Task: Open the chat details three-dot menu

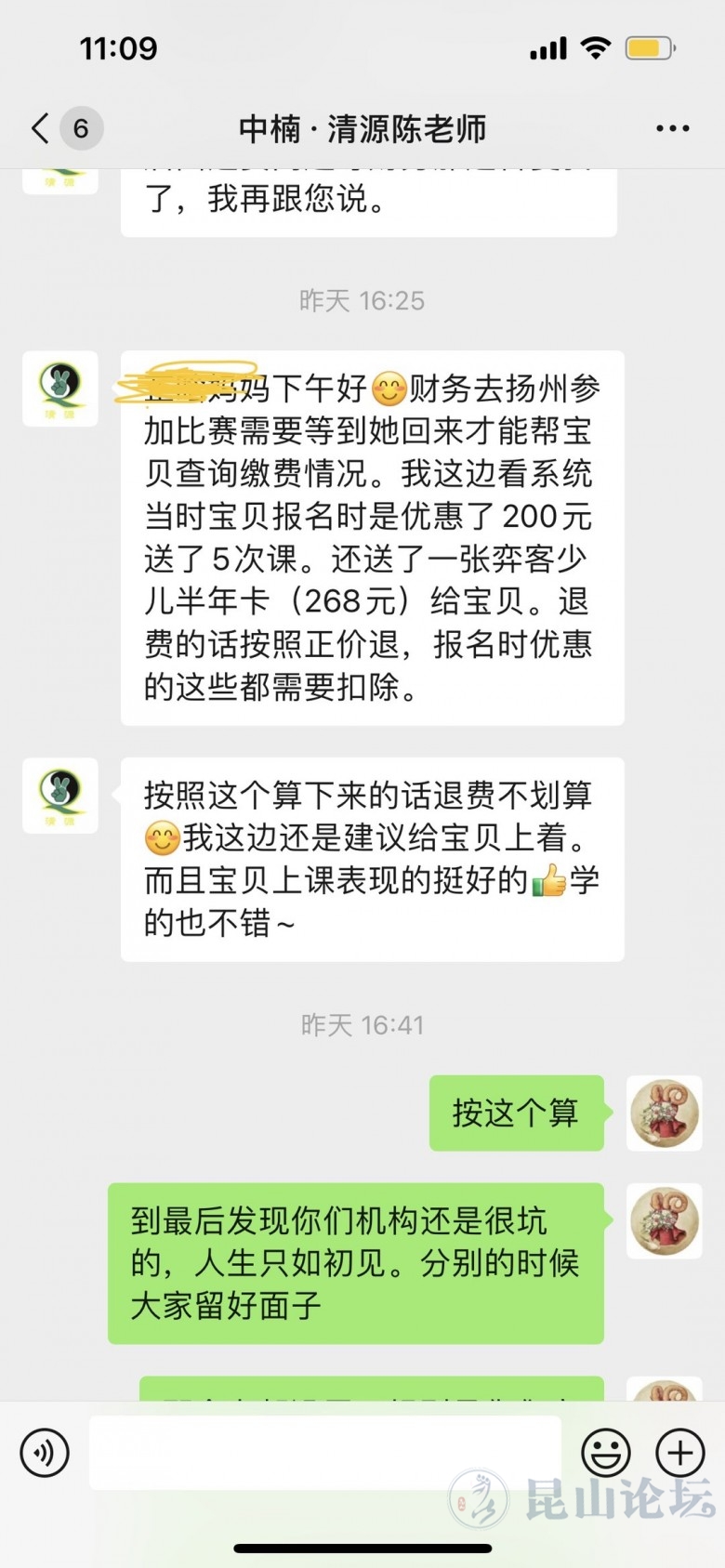Action: pyautogui.click(x=672, y=128)
